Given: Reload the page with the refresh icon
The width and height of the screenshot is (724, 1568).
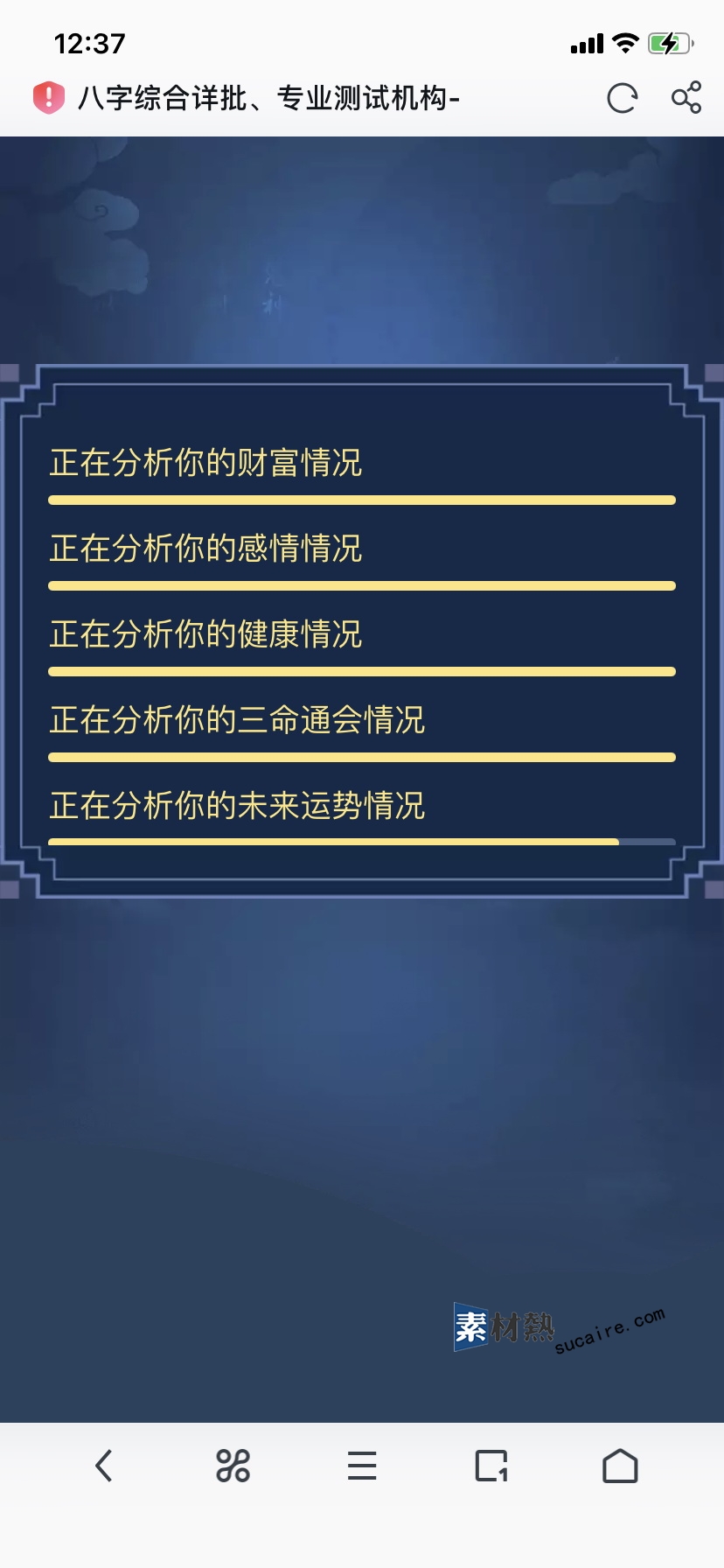Looking at the screenshot, I should [x=622, y=98].
